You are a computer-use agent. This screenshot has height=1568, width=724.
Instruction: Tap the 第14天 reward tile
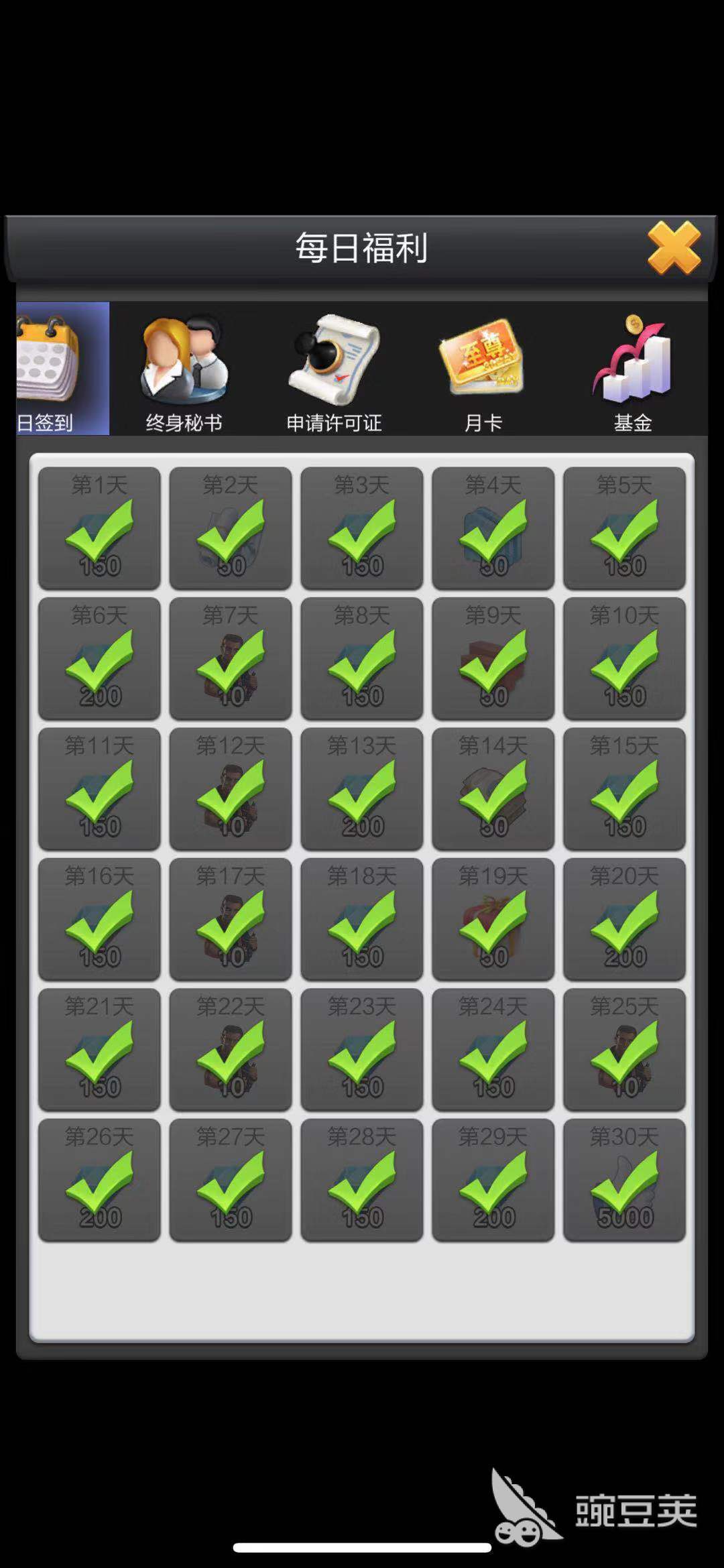(x=493, y=788)
